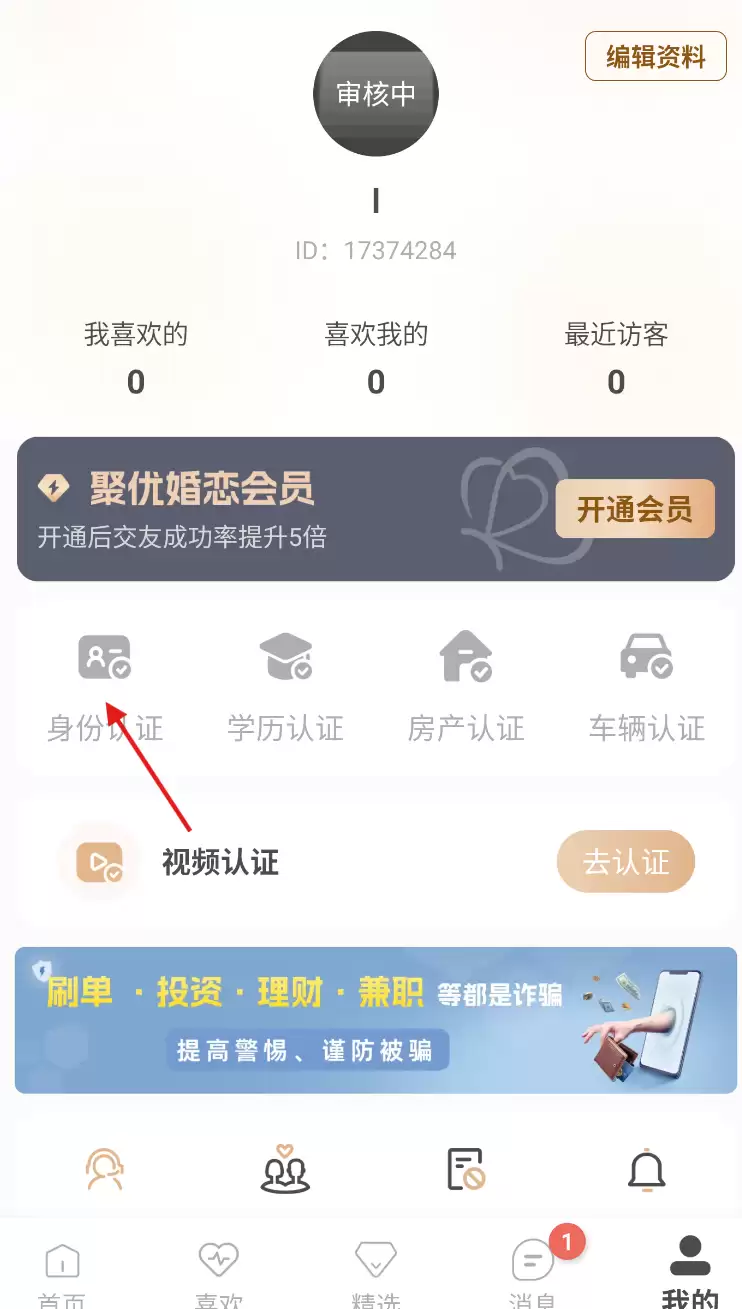Open the blocklist document icon
This screenshot has width=742, height=1309.
(x=466, y=1169)
